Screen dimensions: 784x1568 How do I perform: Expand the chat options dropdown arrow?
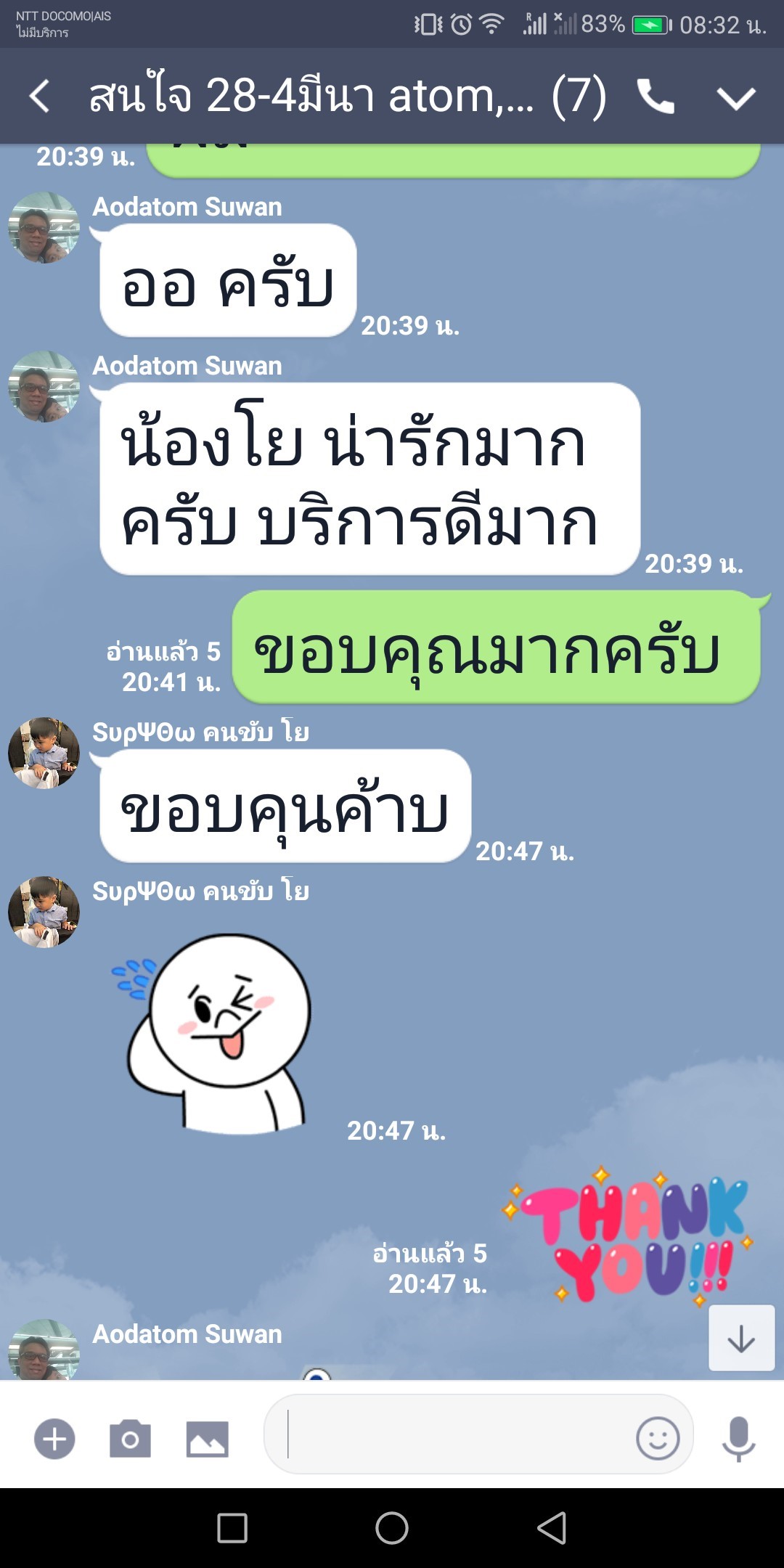point(736,98)
